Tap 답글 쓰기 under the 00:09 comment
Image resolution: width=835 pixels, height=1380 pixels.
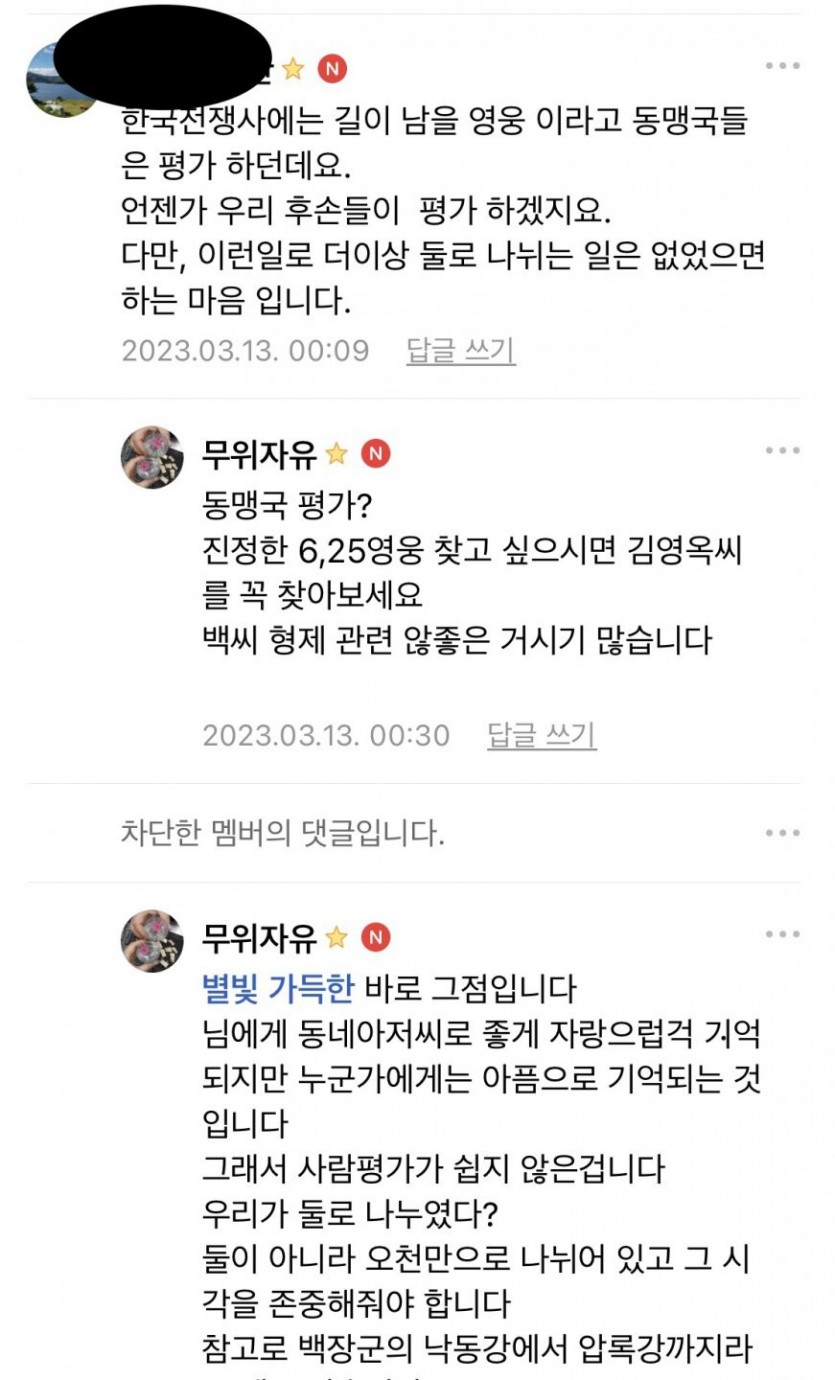point(460,351)
